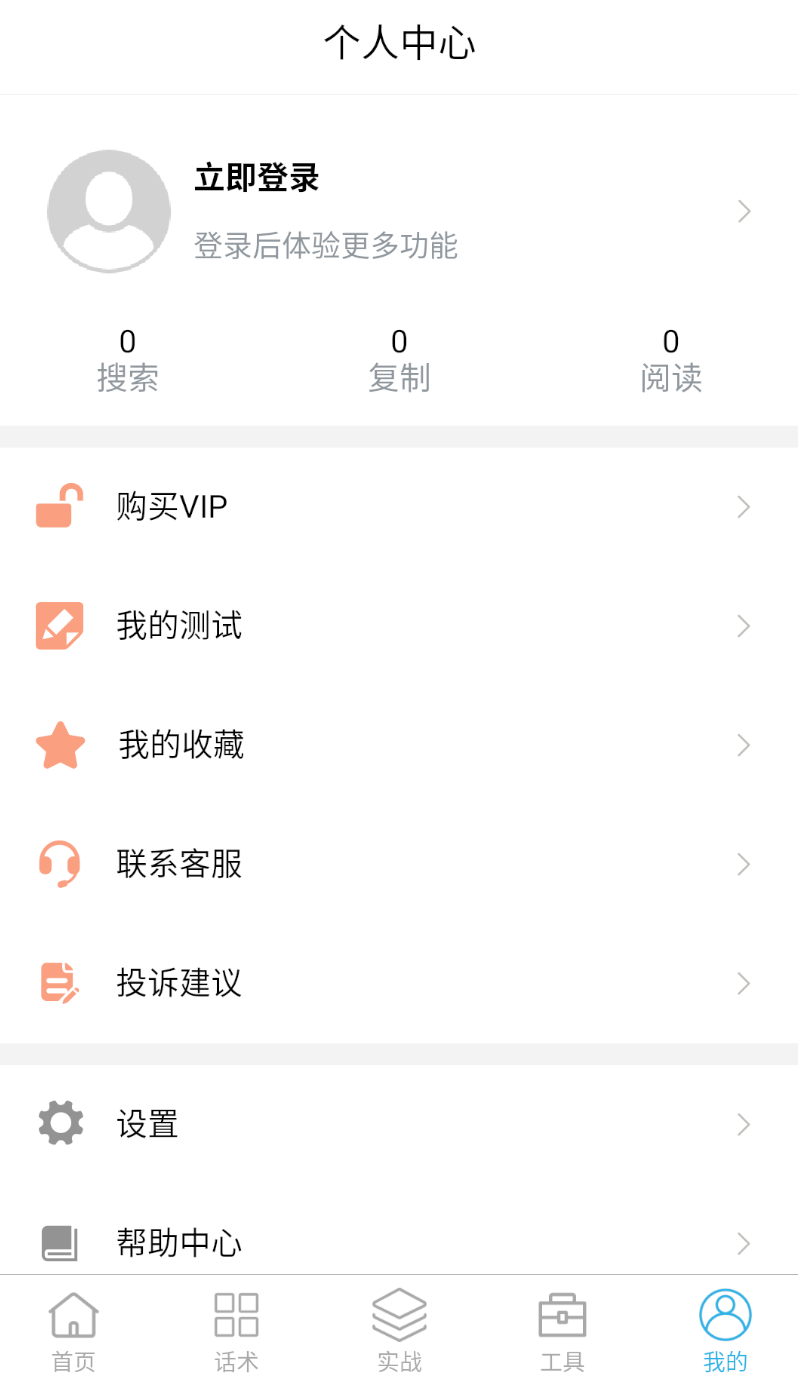Click the 立即登录 login text
The width and height of the screenshot is (798, 1379).
tap(256, 177)
